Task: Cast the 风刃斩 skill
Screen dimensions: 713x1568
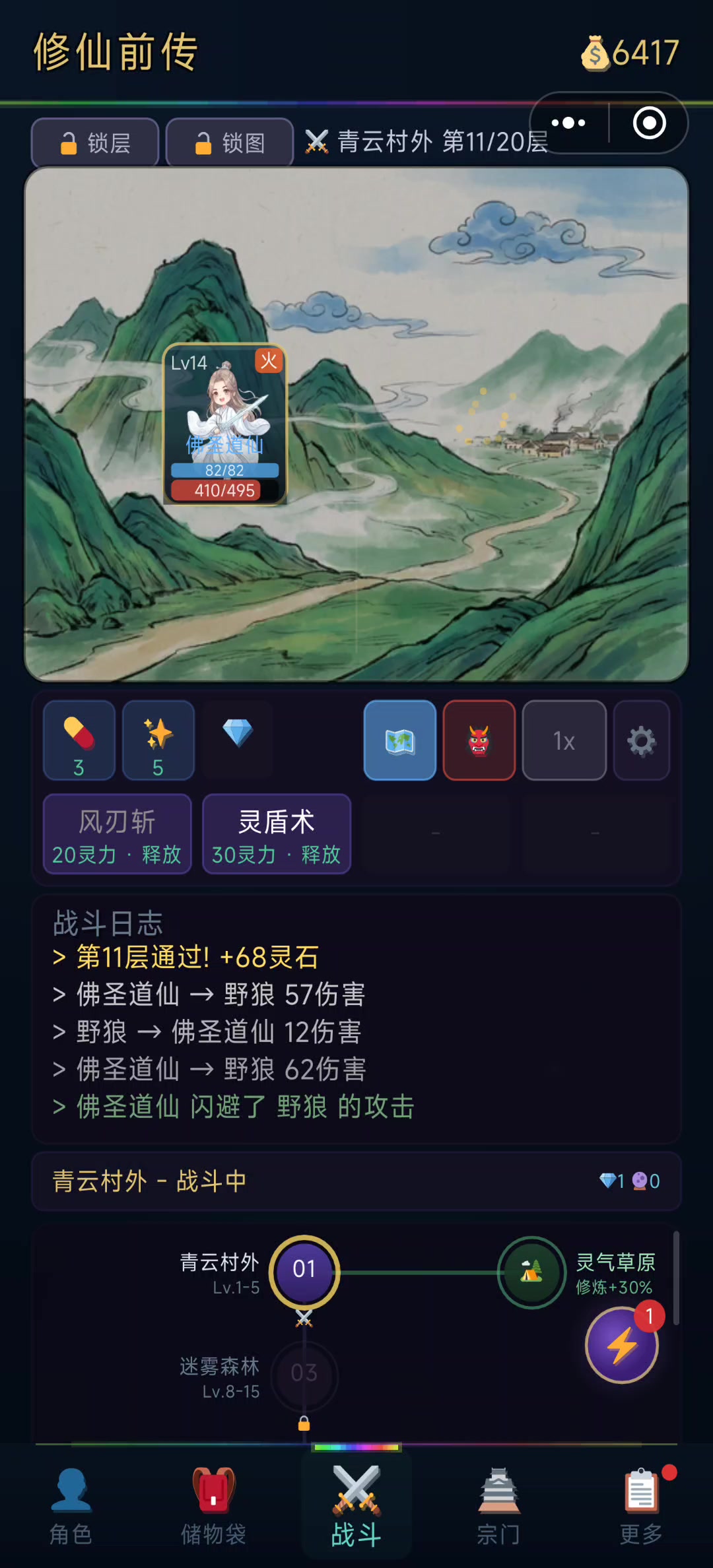Action: pyautogui.click(x=118, y=834)
